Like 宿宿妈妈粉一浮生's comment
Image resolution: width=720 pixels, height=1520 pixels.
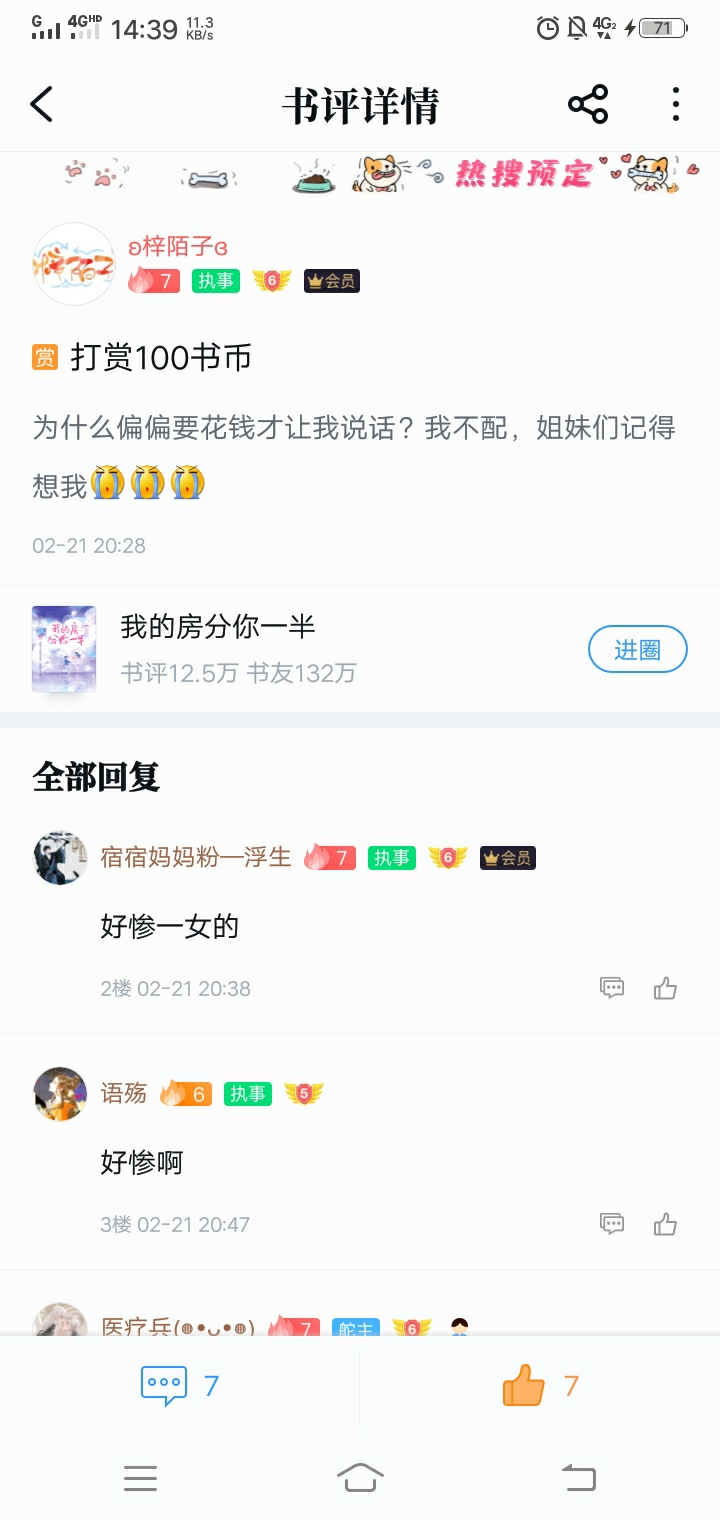(665, 988)
